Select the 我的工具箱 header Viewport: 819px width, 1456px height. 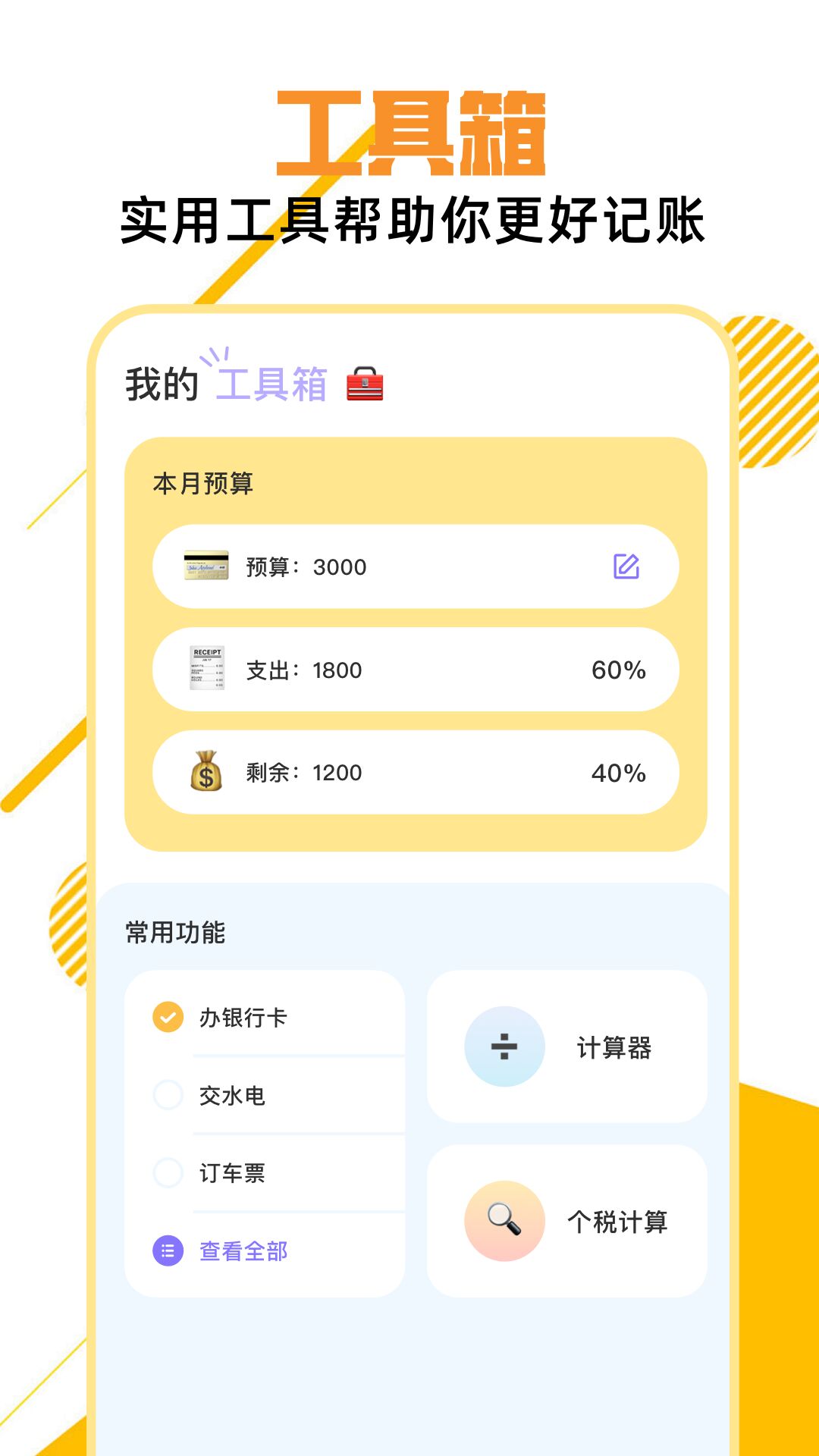coord(227,386)
